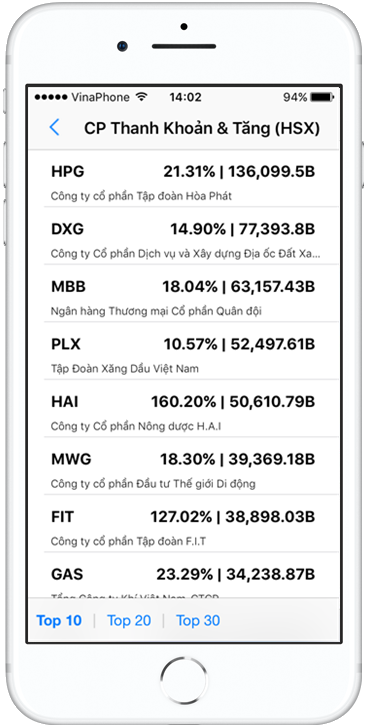Switch to the Top 30 list

(198, 620)
